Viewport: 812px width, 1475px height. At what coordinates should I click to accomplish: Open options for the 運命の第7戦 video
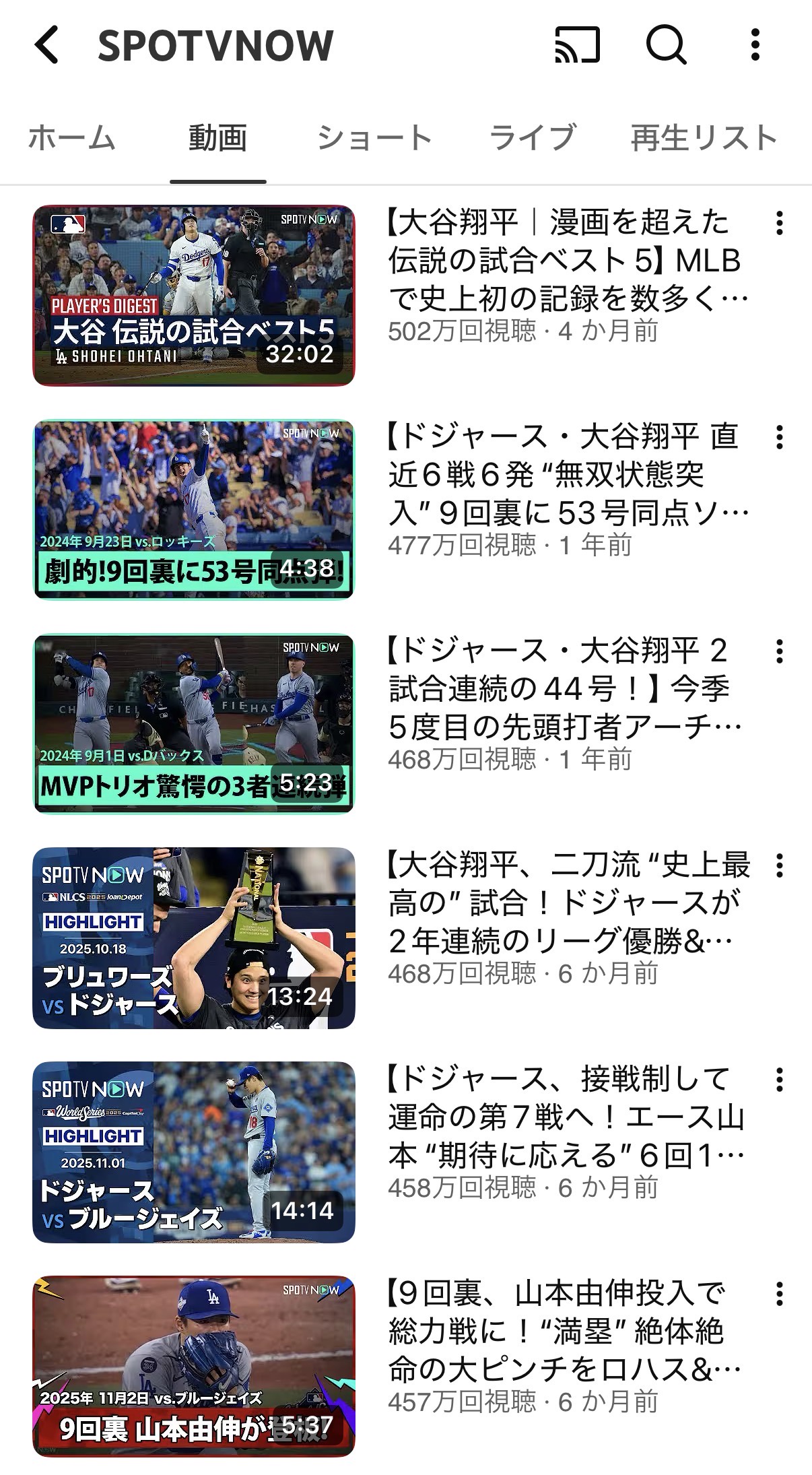click(x=779, y=1080)
